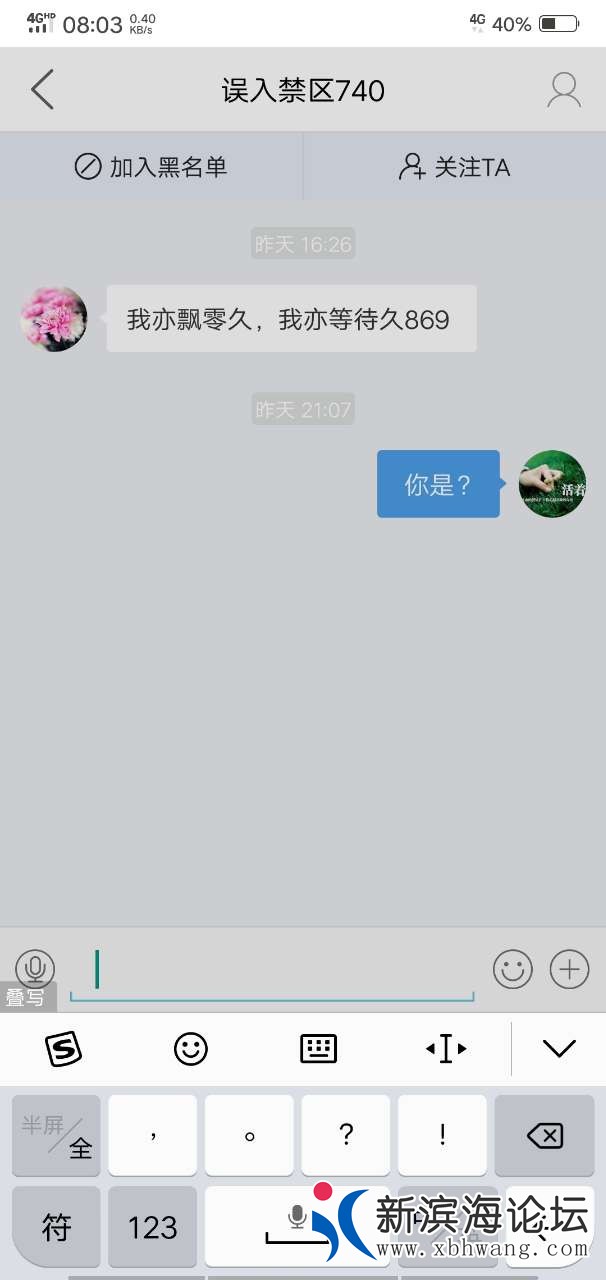
Task: Toggle the 半屏/全 handwriting mode key
Action: (56, 1135)
